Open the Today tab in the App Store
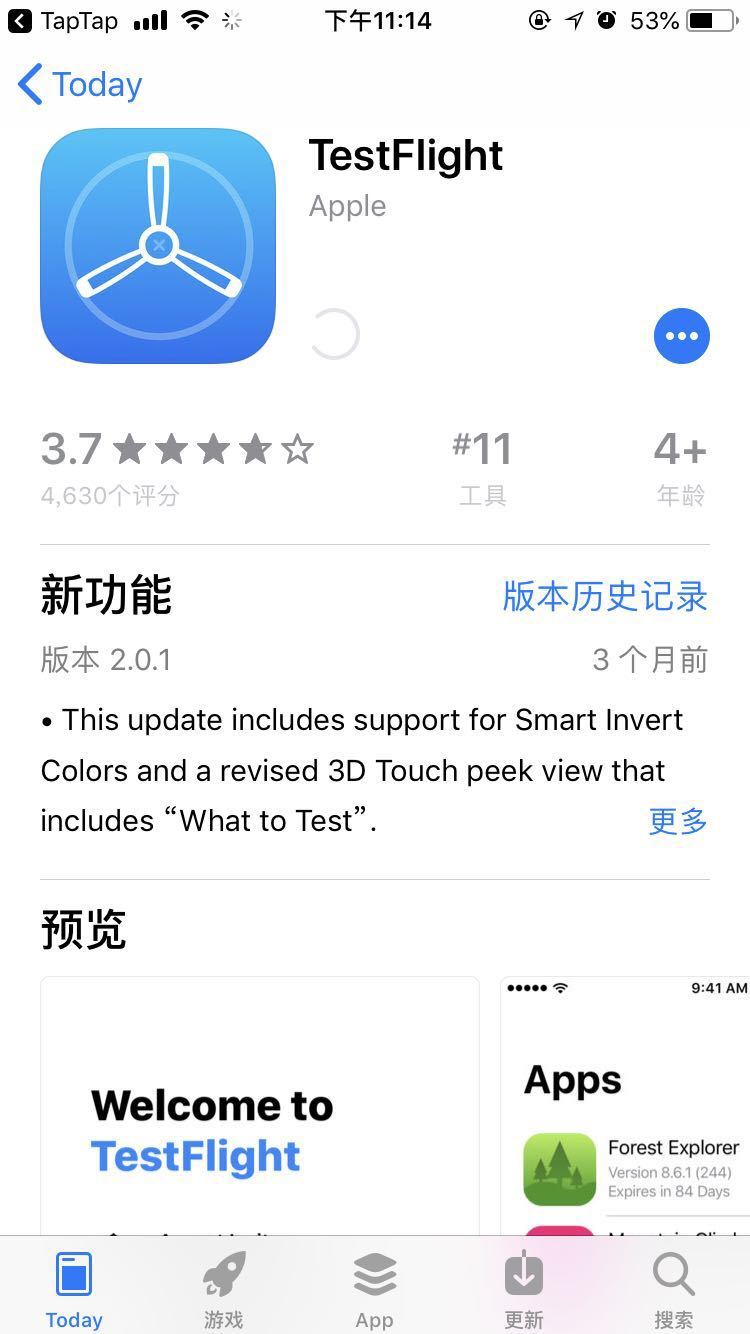 click(74, 1290)
